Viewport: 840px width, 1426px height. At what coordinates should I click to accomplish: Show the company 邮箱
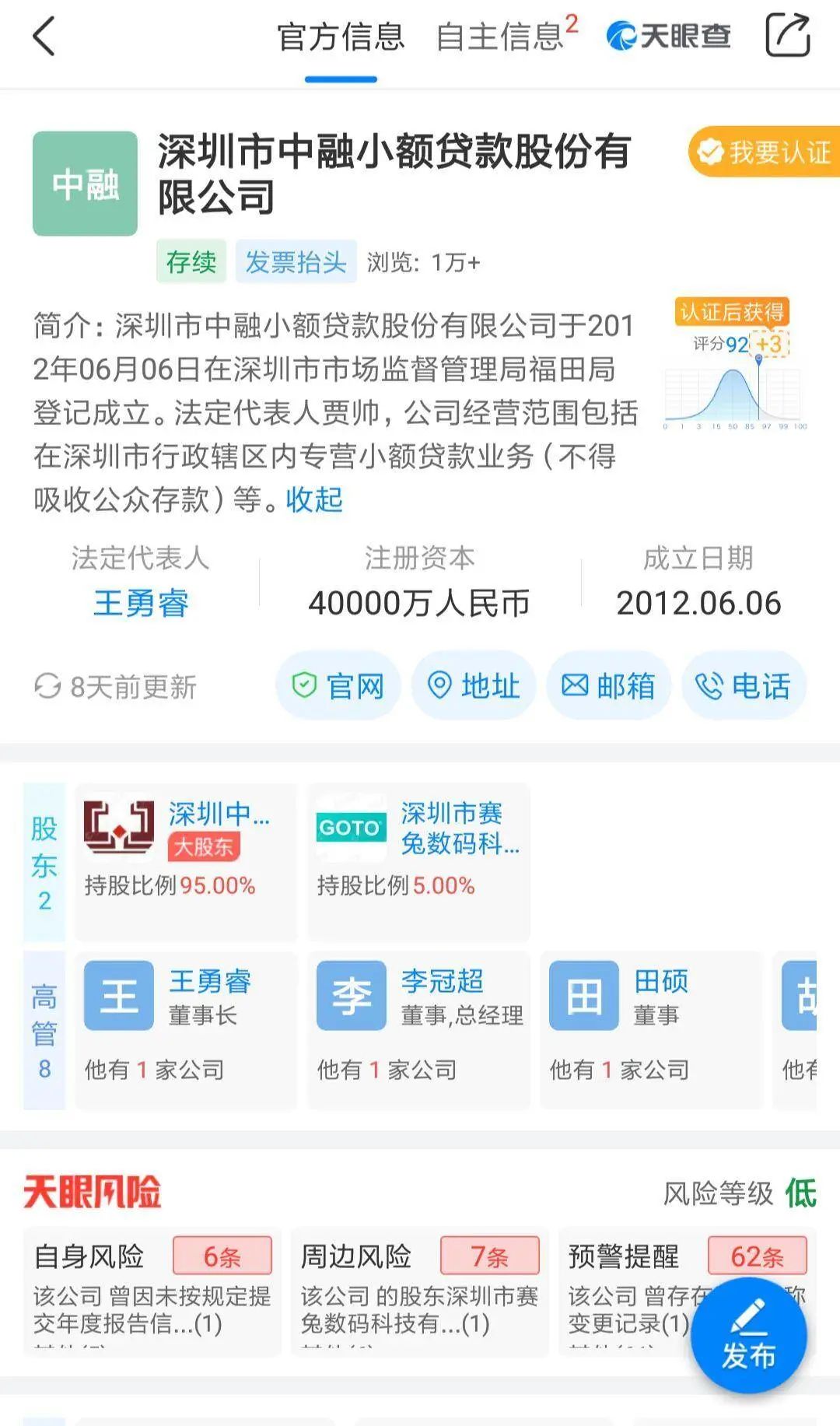click(608, 686)
